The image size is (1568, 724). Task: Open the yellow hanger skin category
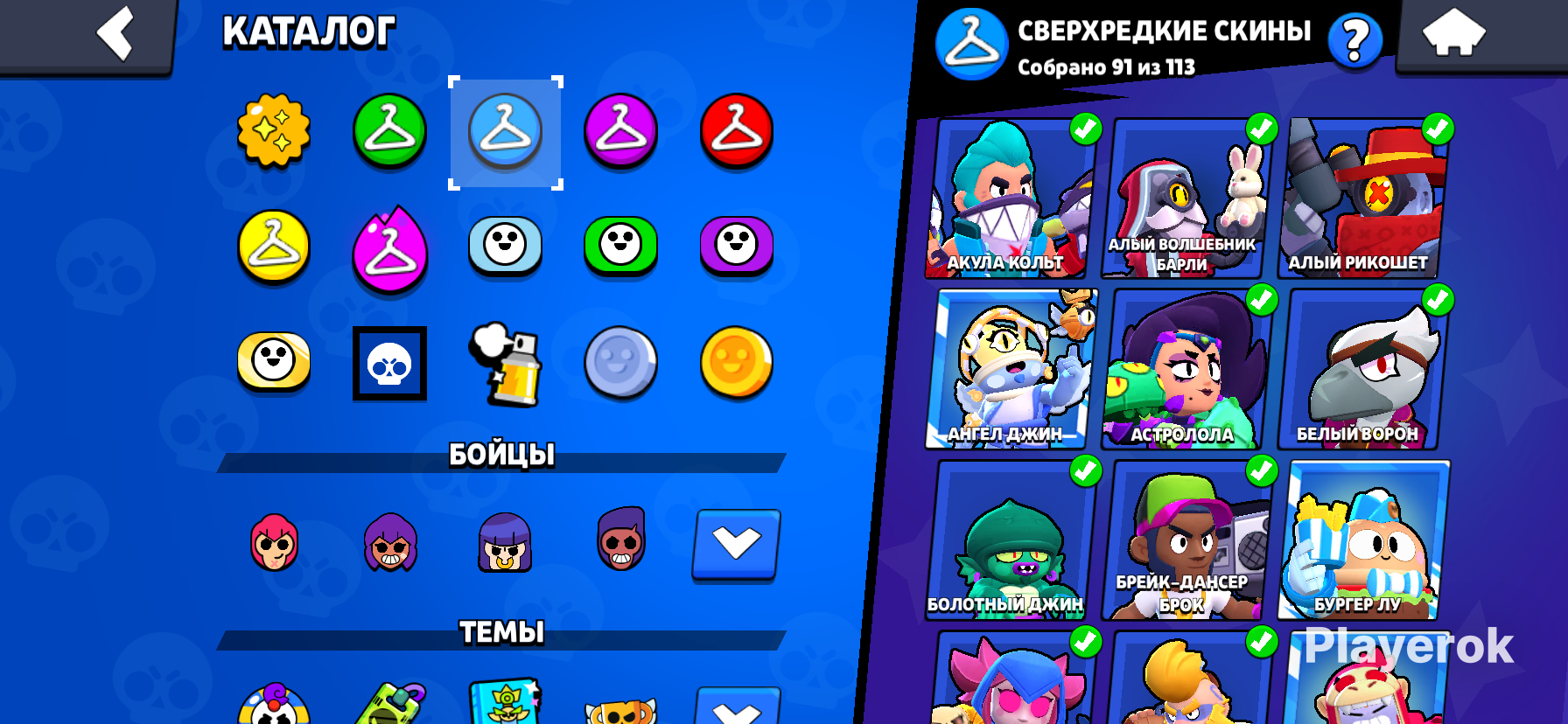[274, 247]
